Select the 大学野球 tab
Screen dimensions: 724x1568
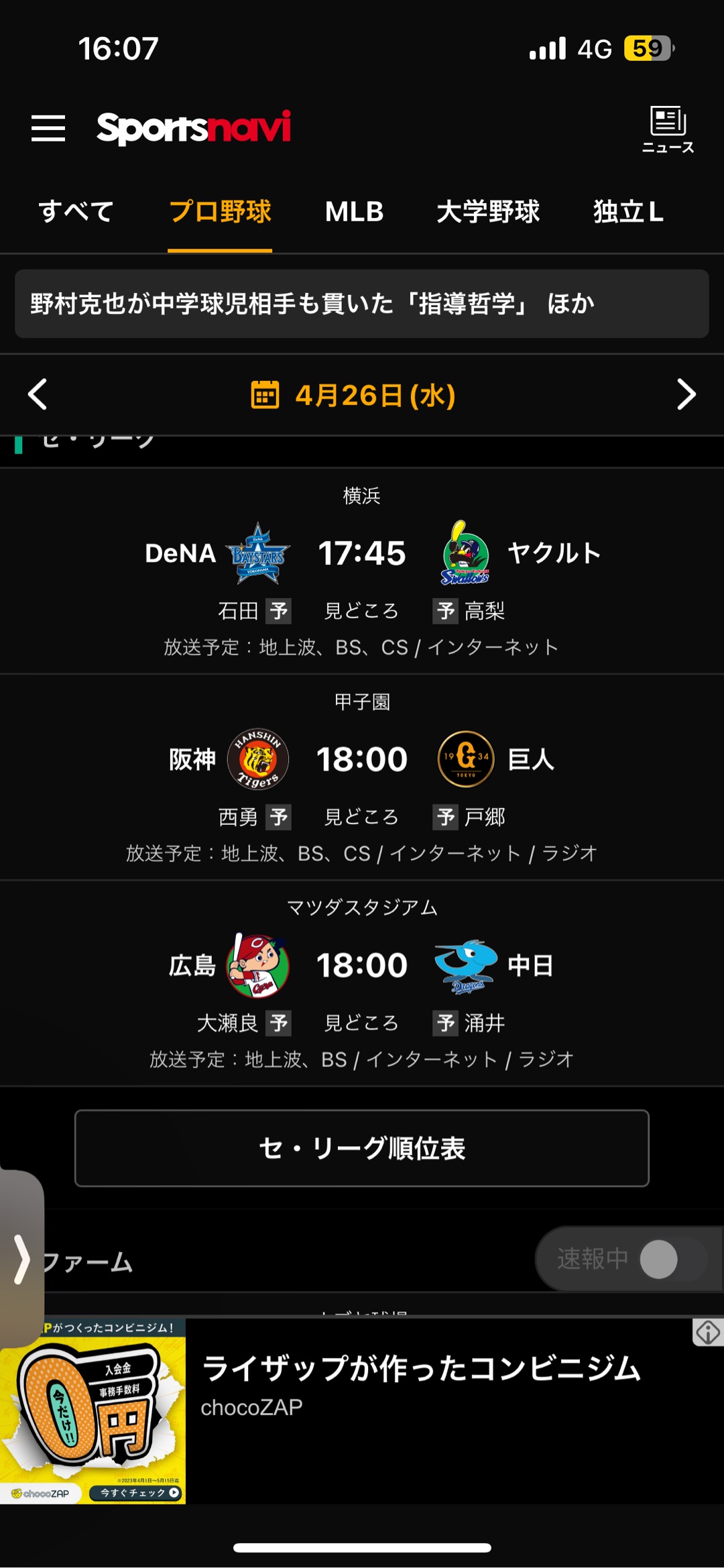click(x=487, y=212)
